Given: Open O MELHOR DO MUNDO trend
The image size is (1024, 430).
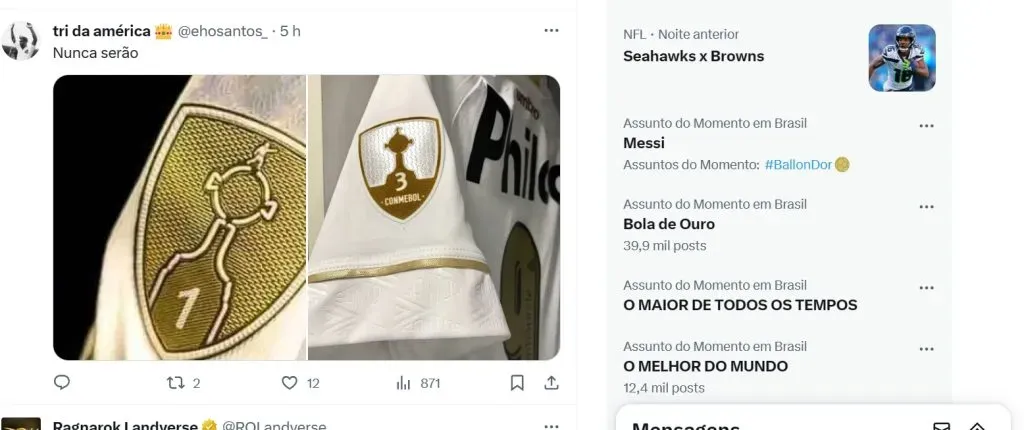Looking at the screenshot, I should click(x=705, y=366).
